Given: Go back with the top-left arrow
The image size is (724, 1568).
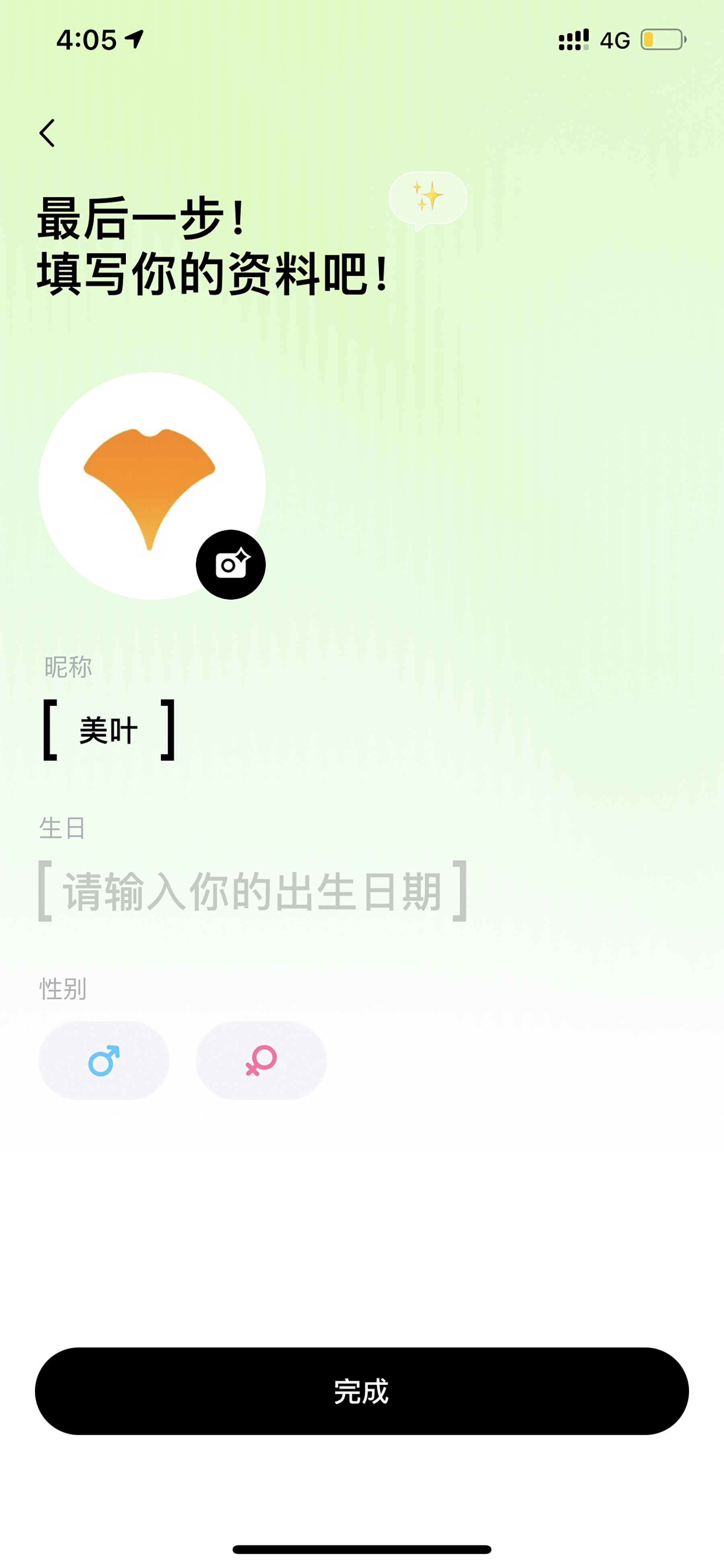Looking at the screenshot, I should pos(47,133).
